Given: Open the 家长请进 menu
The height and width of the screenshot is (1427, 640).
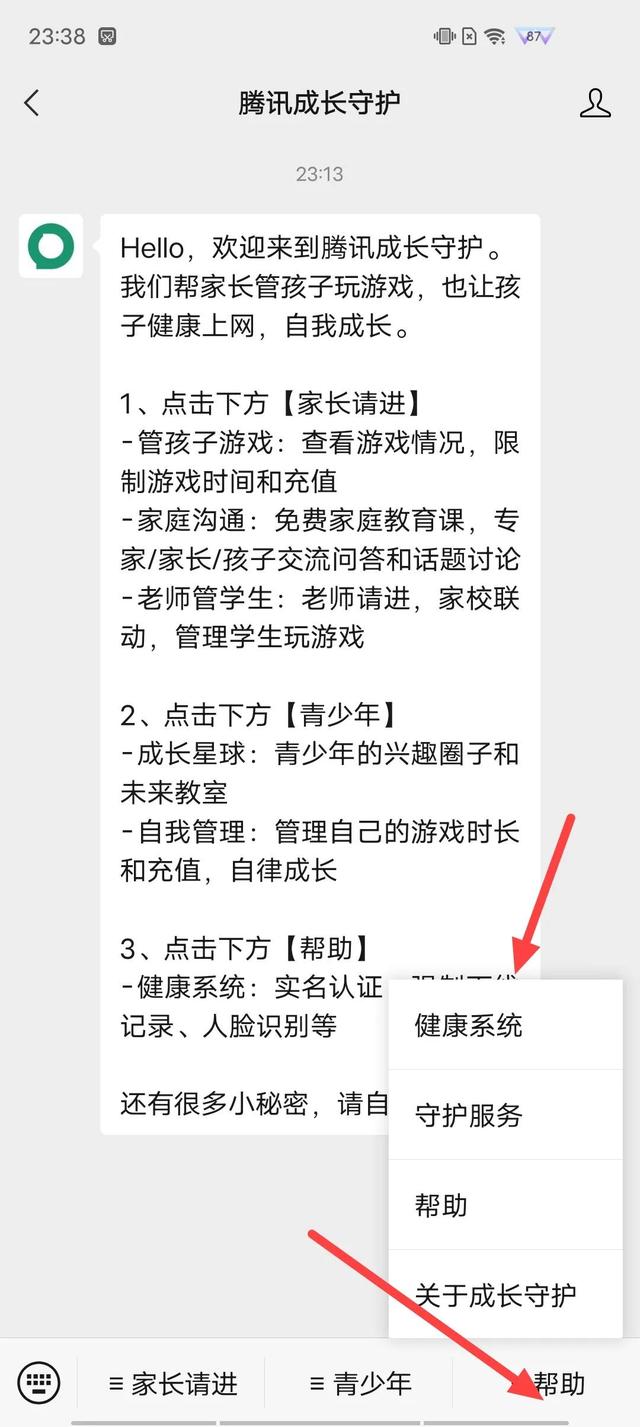Looking at the screenshot, I should (x=173, y=1384).
